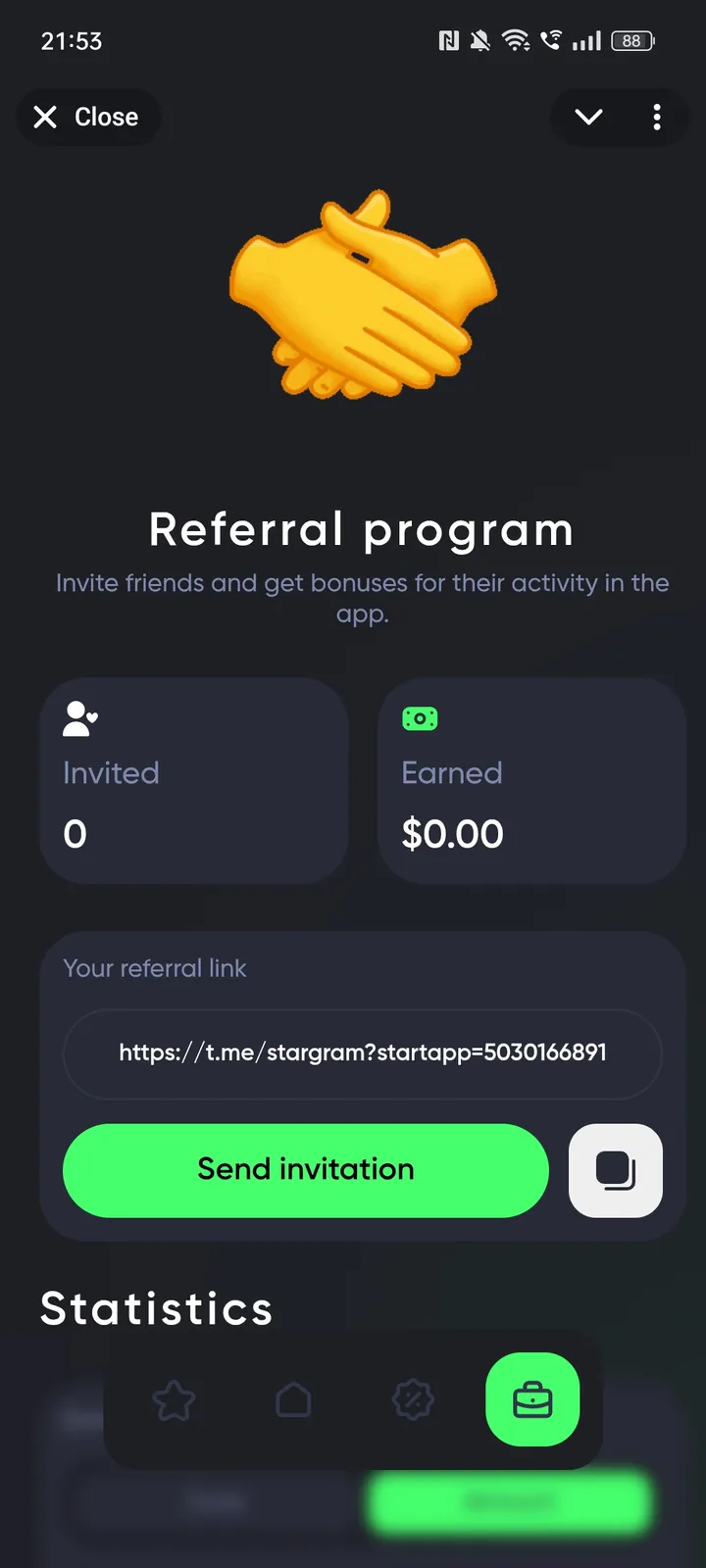This screenshot has width=706, height=1568.
Task: Toggle the active navigation tab to home
Action: click(x=294, y=1400)
